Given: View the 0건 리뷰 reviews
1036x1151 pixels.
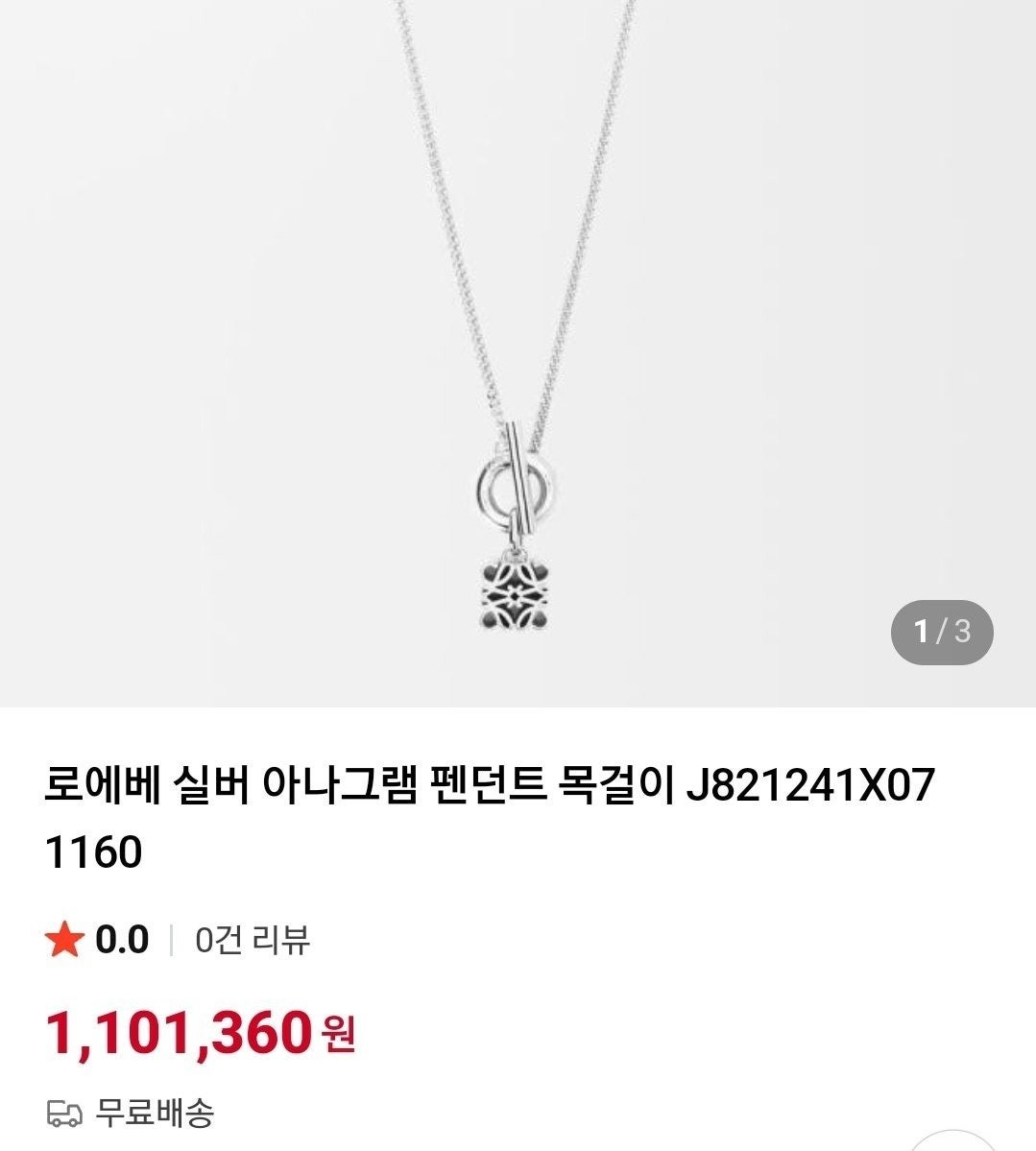Looking at the screenshot, I should tap(253, 940).
